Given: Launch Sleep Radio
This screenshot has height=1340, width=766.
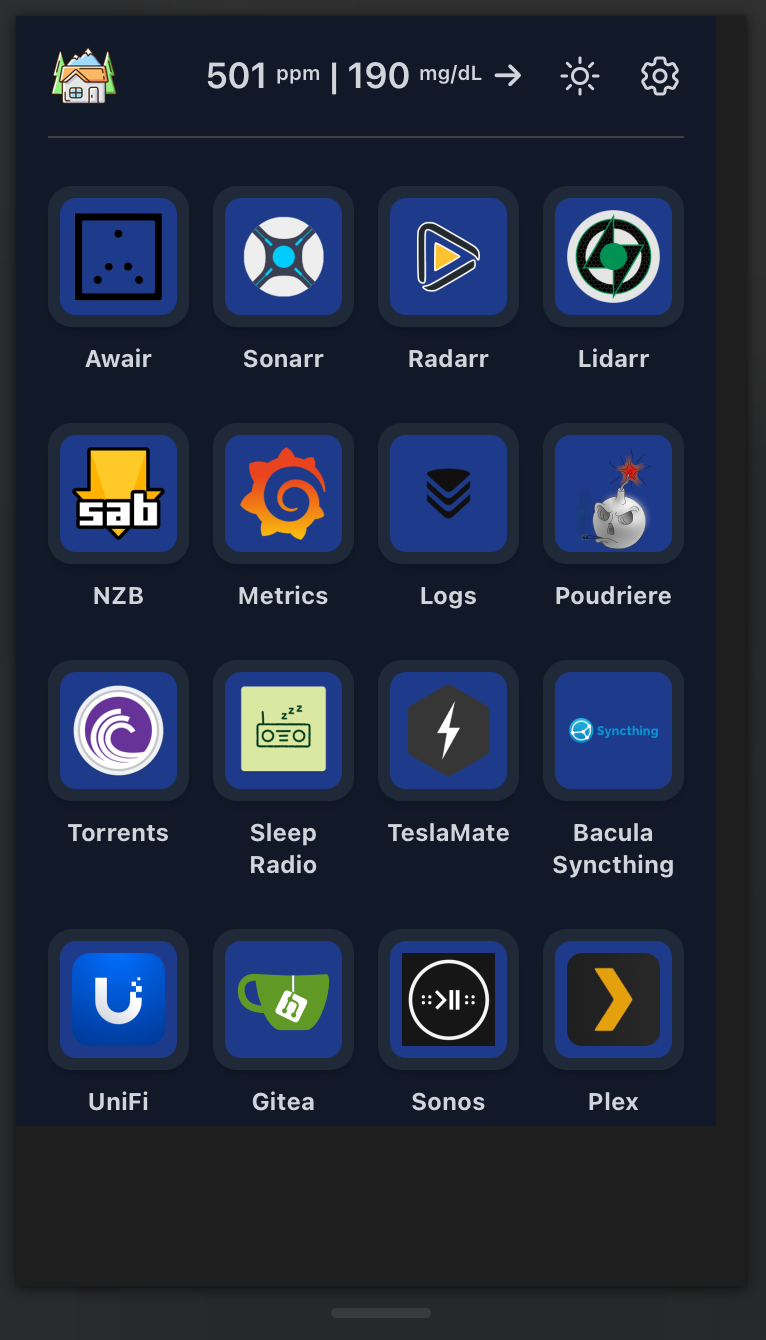Looking at the screenshot, I should pyautogui.click(x=283, y=731).
